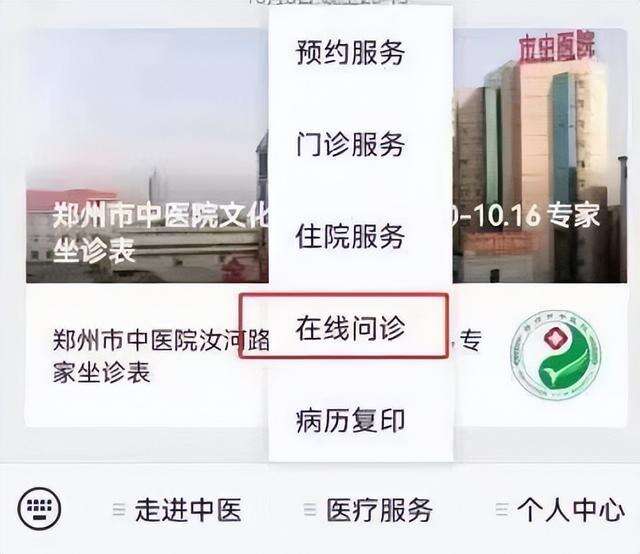Select 预约服务 from the popup menu

point(350,52)
